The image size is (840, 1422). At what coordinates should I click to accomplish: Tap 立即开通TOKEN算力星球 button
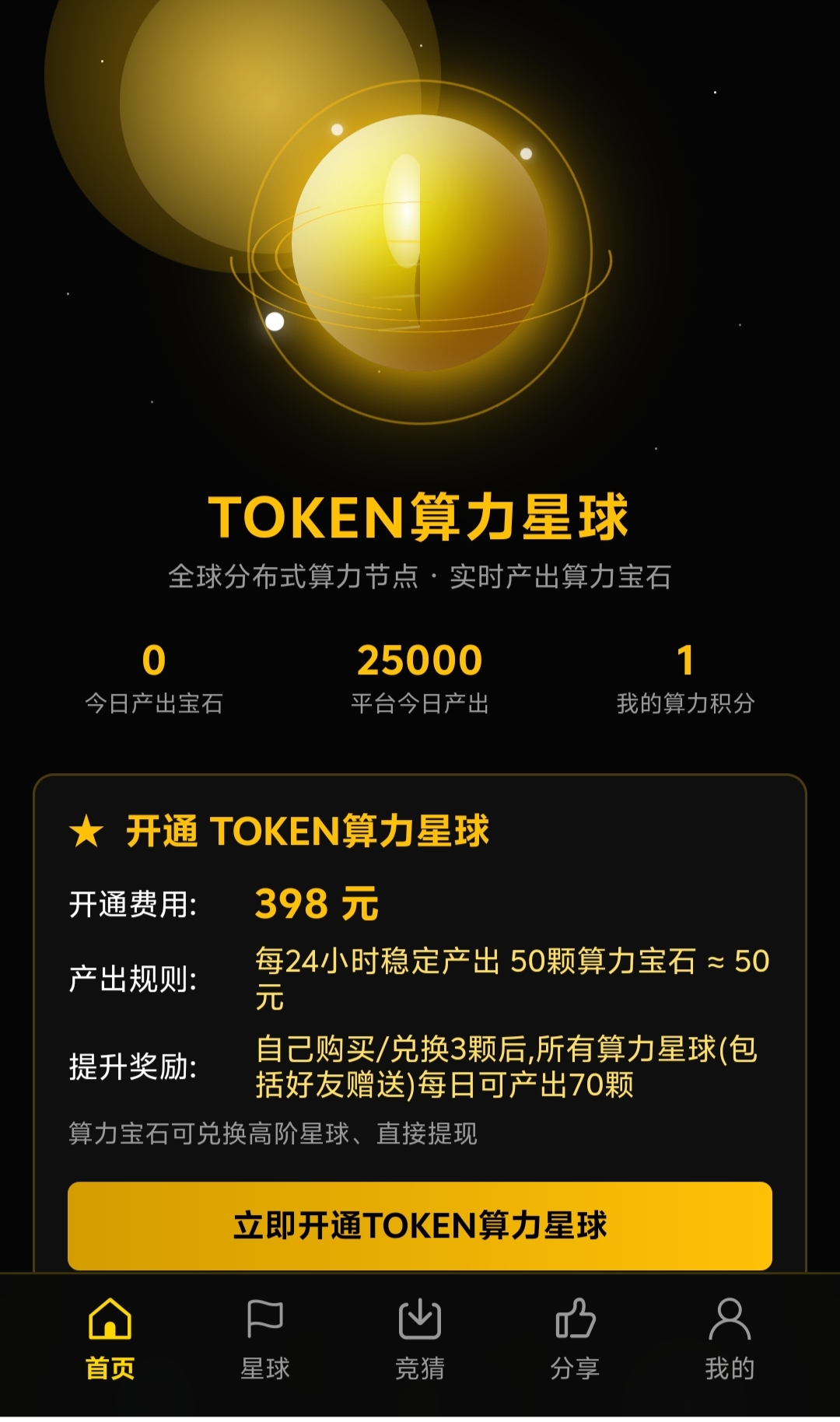(x=420, y=1225)
